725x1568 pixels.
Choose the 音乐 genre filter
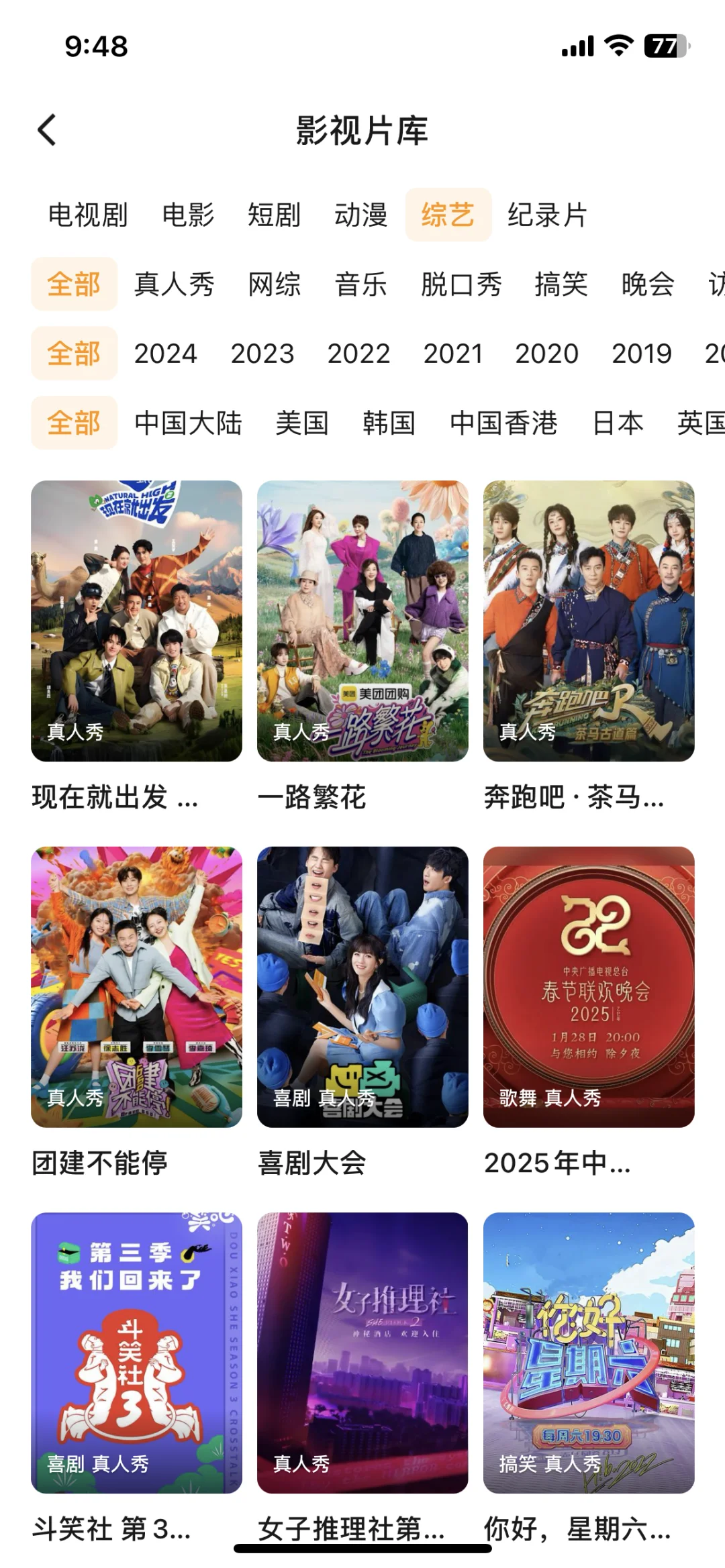[361, 284]
